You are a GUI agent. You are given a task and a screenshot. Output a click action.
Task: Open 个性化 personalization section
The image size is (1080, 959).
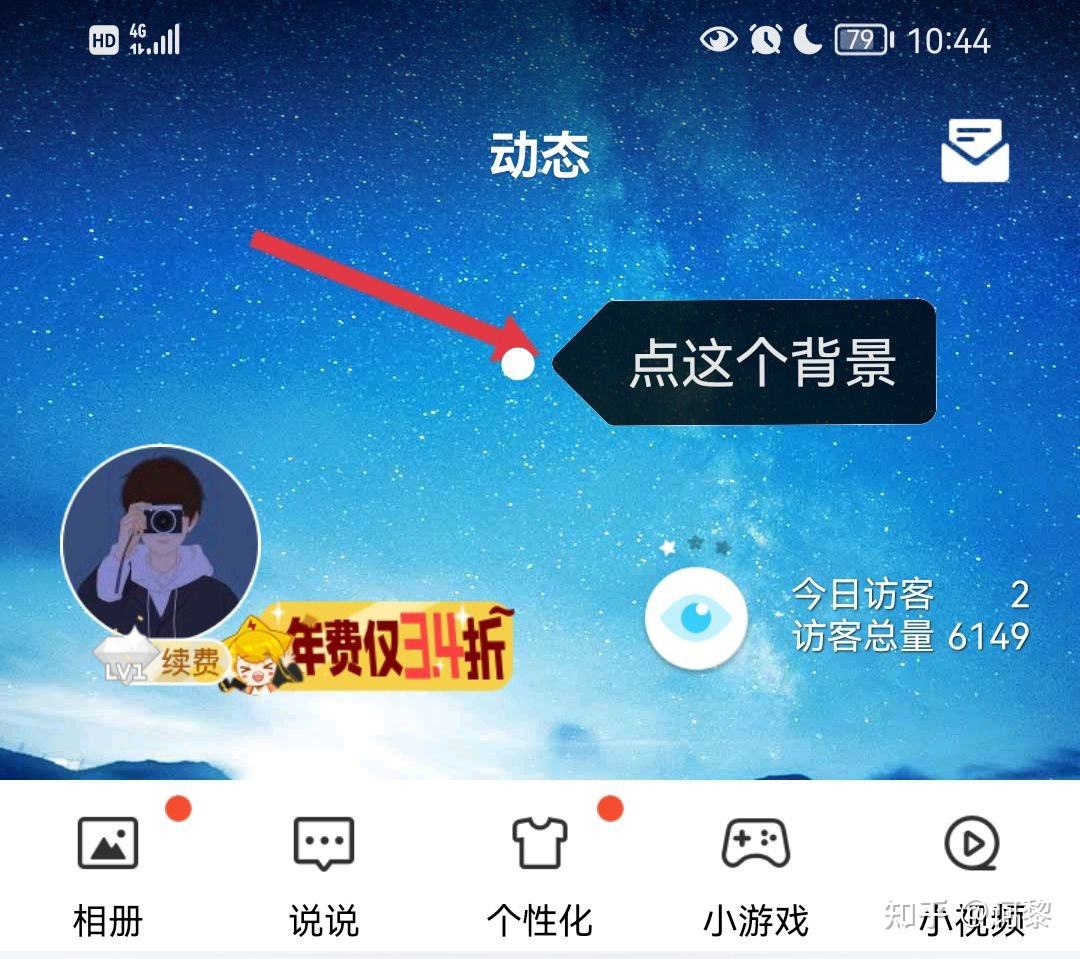pos(540,872)
